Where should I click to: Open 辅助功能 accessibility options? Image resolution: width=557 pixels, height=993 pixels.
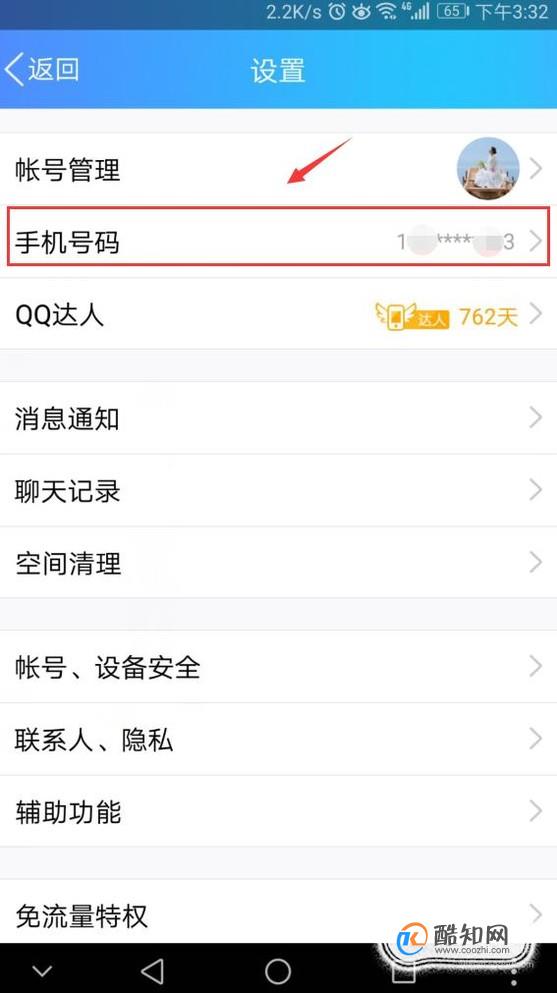278,811
